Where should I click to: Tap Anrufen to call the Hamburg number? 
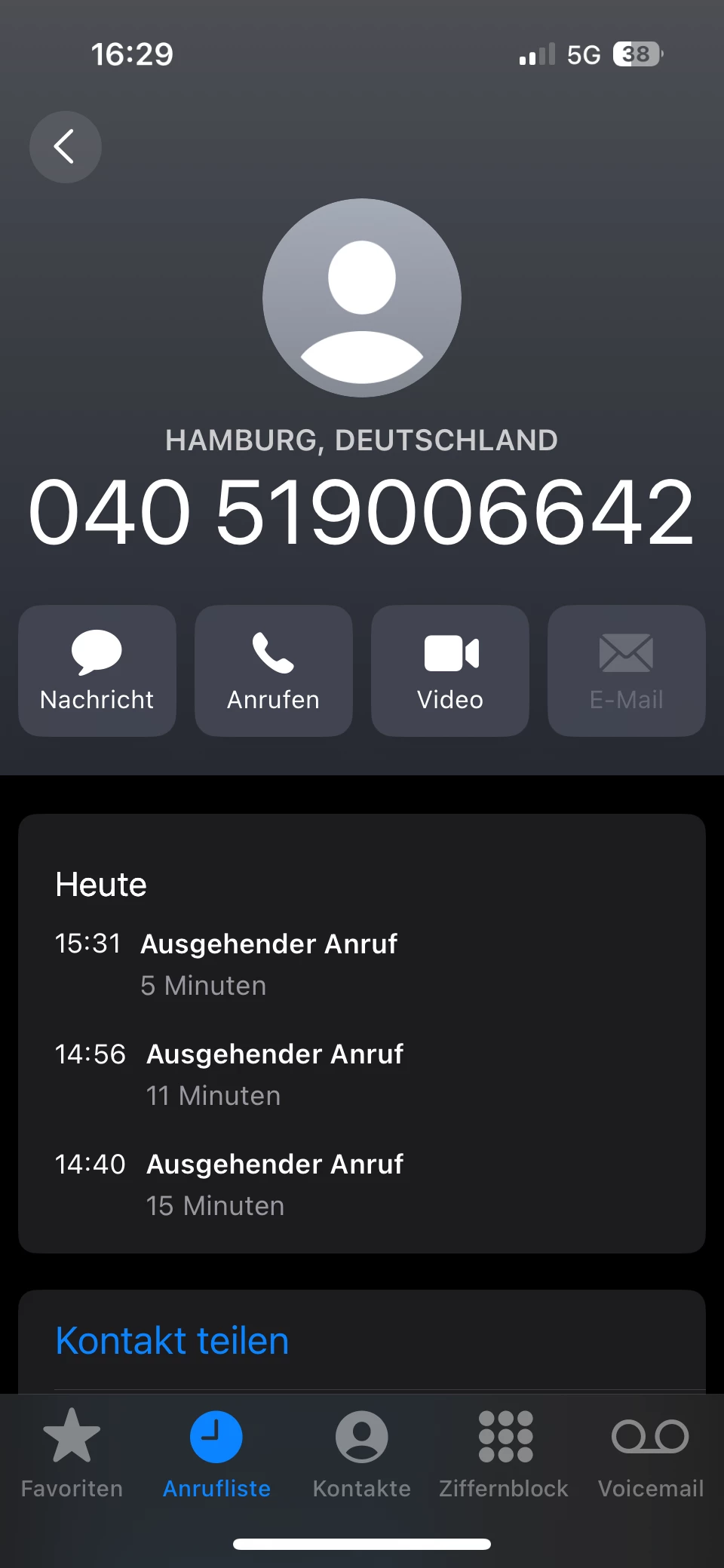[274, 670]
